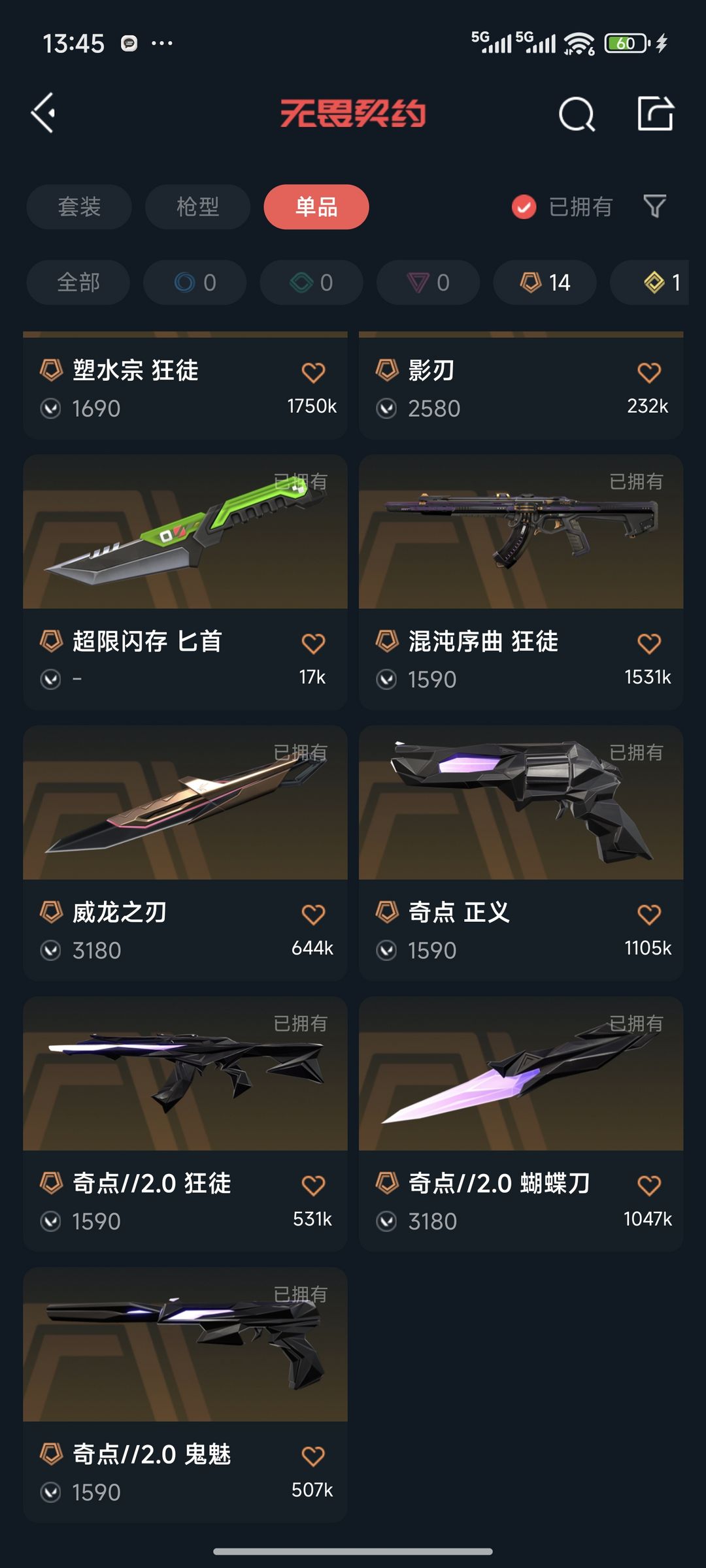Open the search icon
The image size is (706, 1568).
(x=577, y=114)
